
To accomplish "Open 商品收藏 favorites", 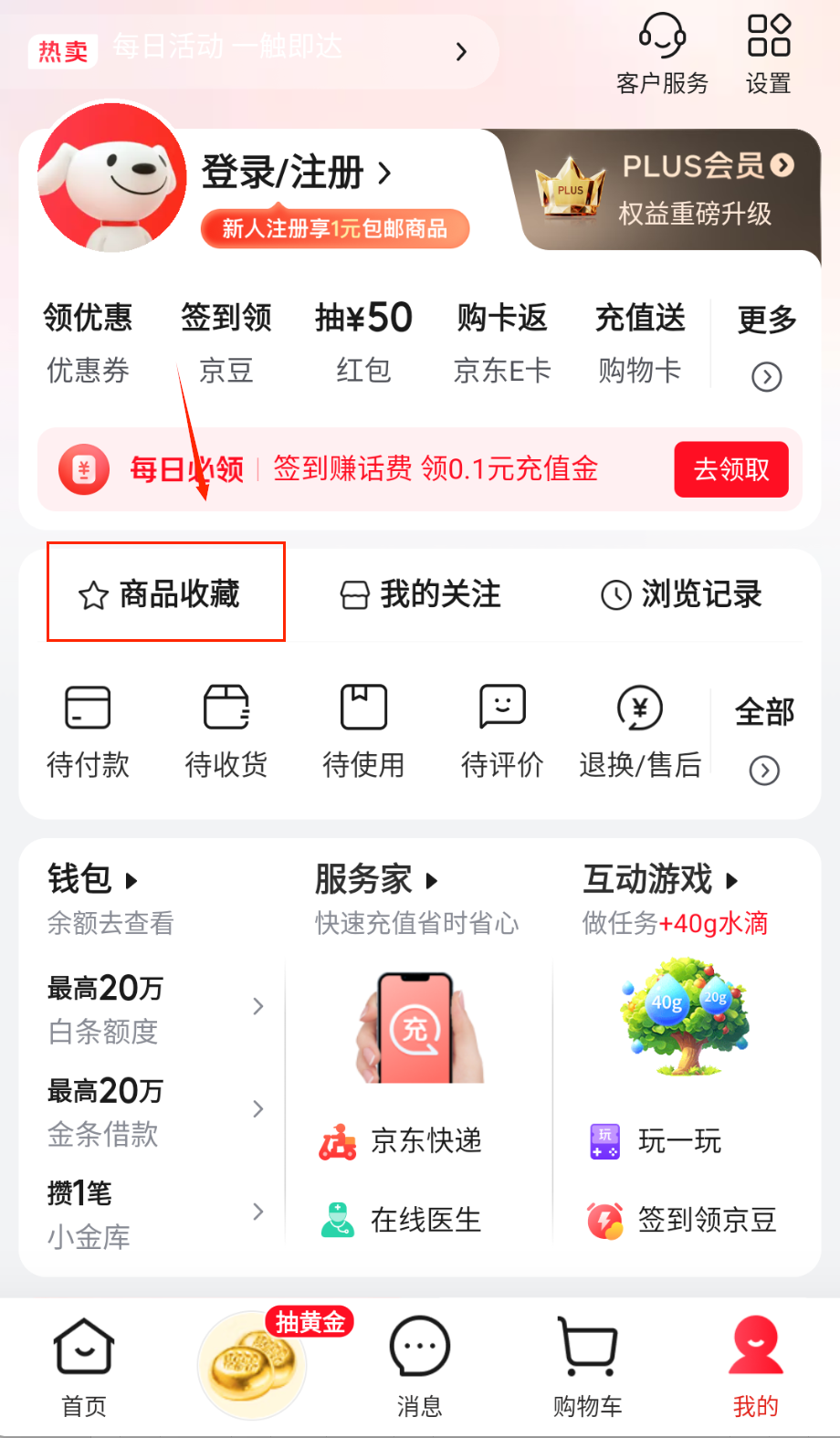I will 166,593.
